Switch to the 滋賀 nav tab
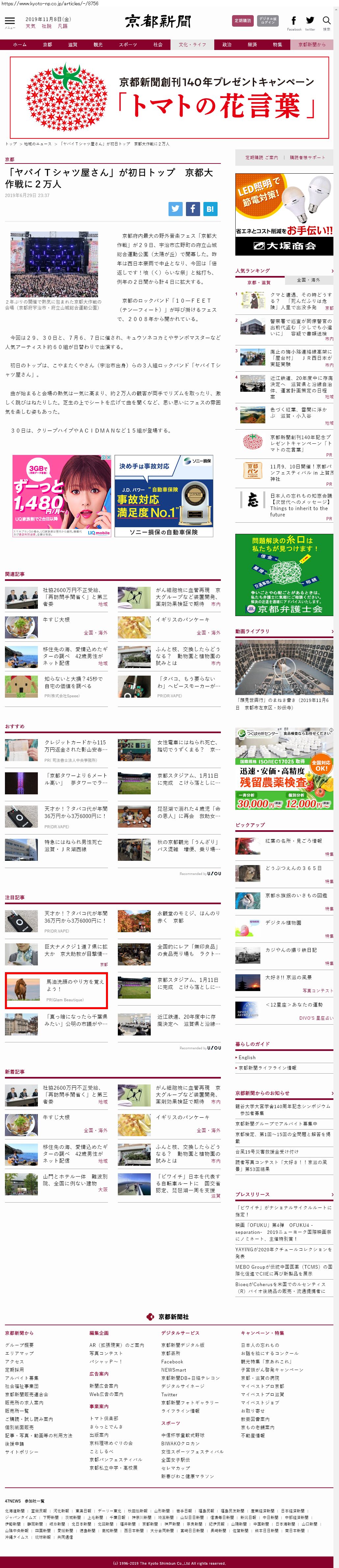 tap(72, 44)
